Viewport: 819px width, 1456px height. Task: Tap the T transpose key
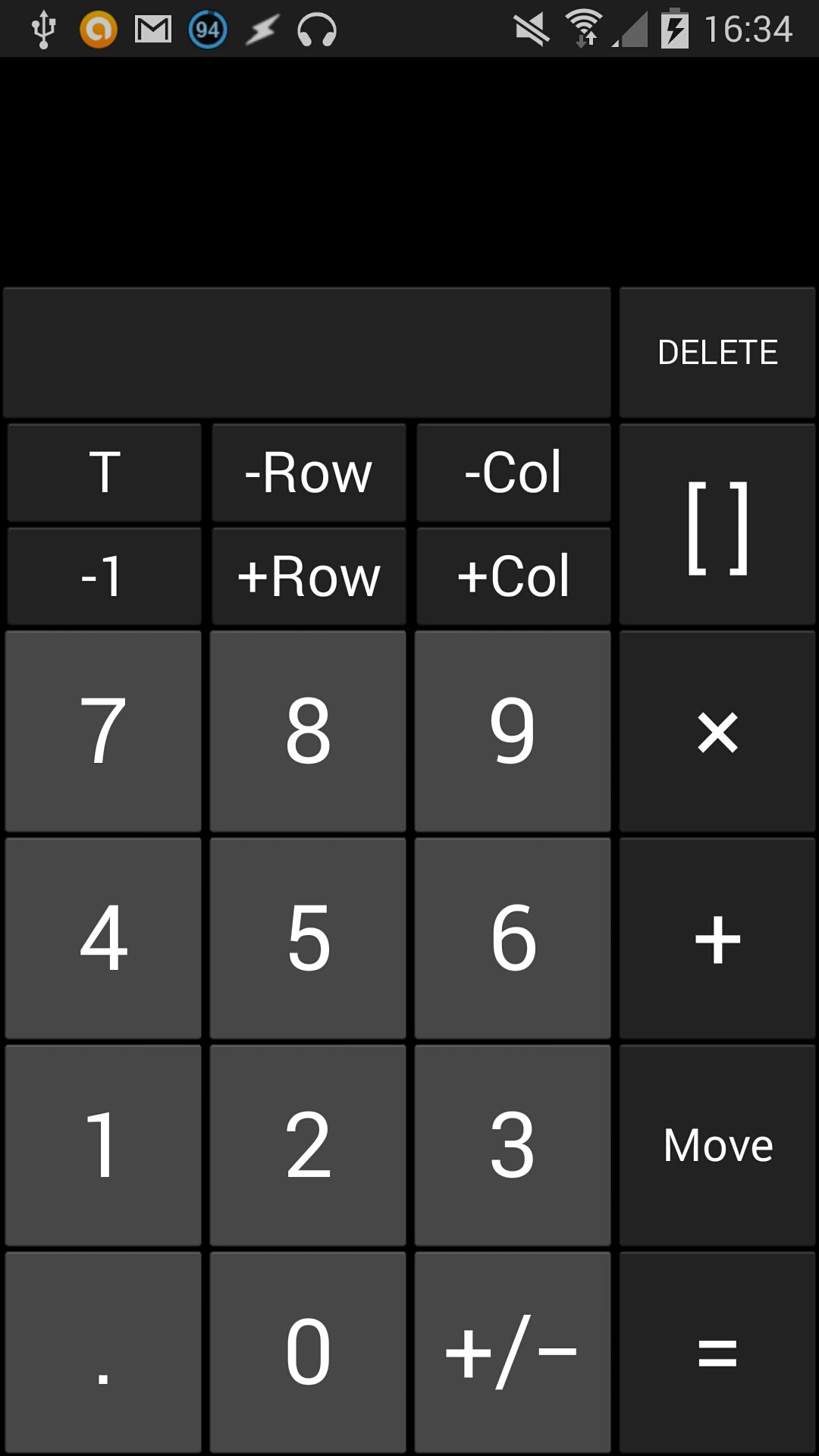(104, 472)
